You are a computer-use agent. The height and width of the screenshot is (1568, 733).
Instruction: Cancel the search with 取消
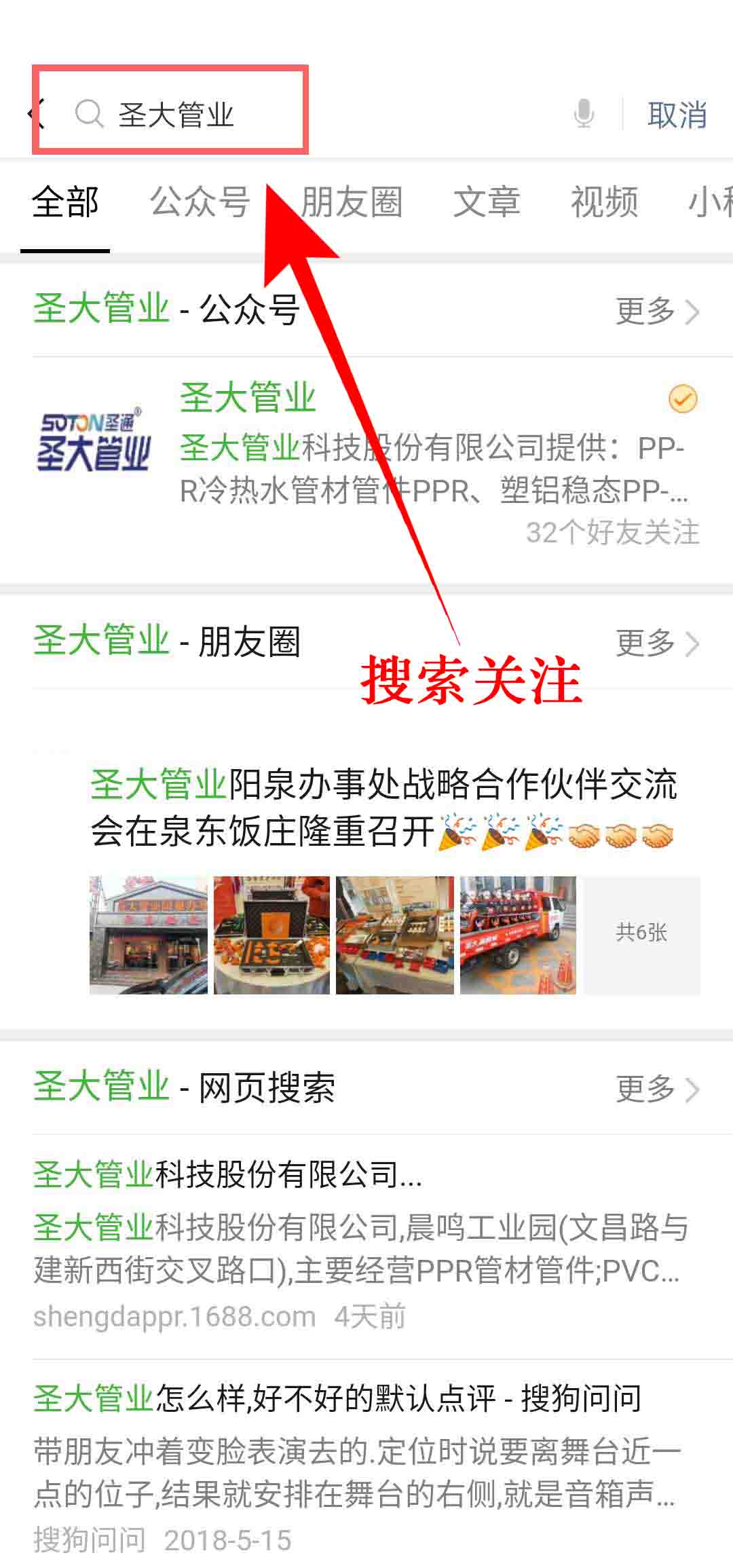(677, 115)
